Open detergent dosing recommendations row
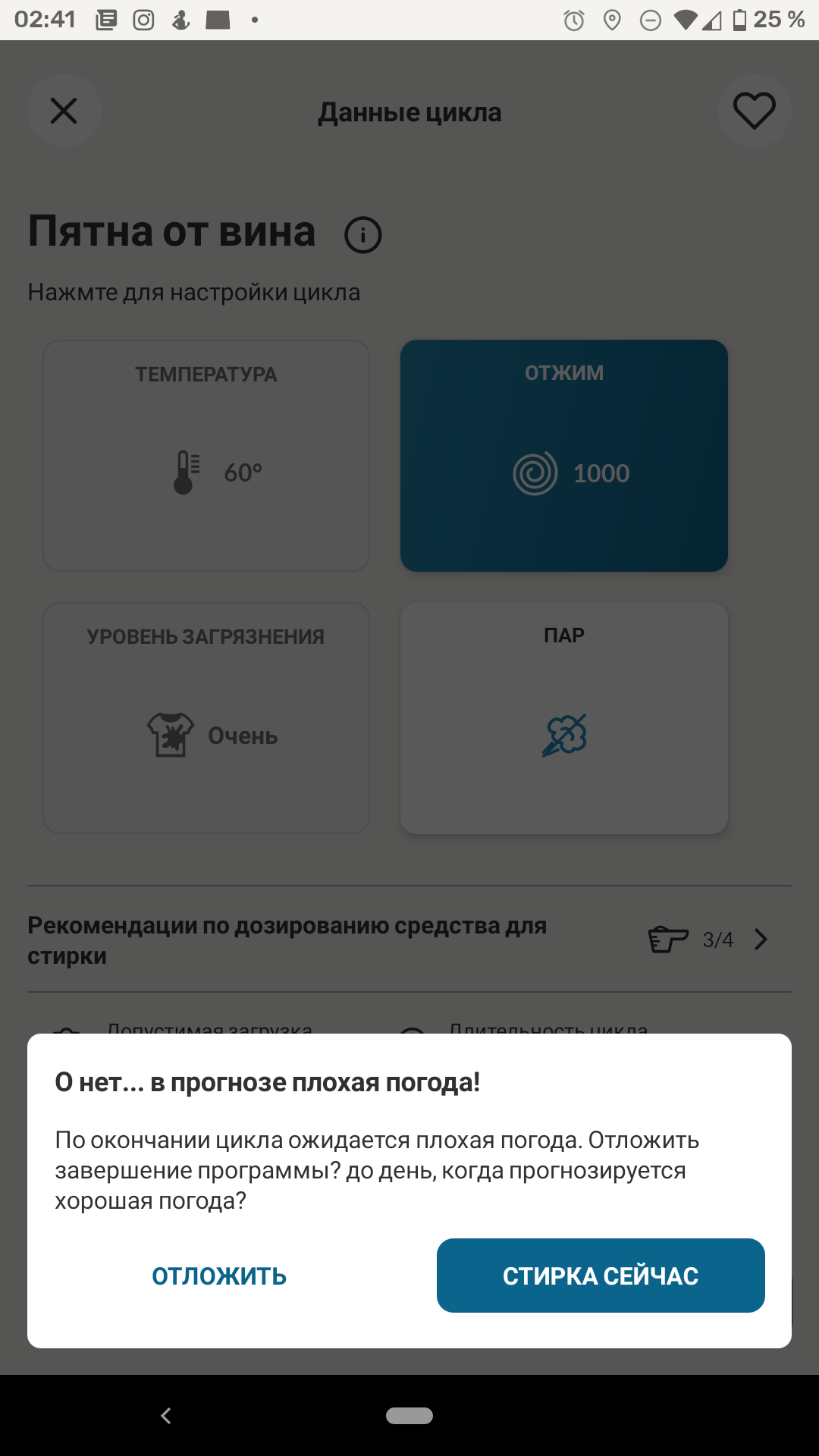 point(409,940)
